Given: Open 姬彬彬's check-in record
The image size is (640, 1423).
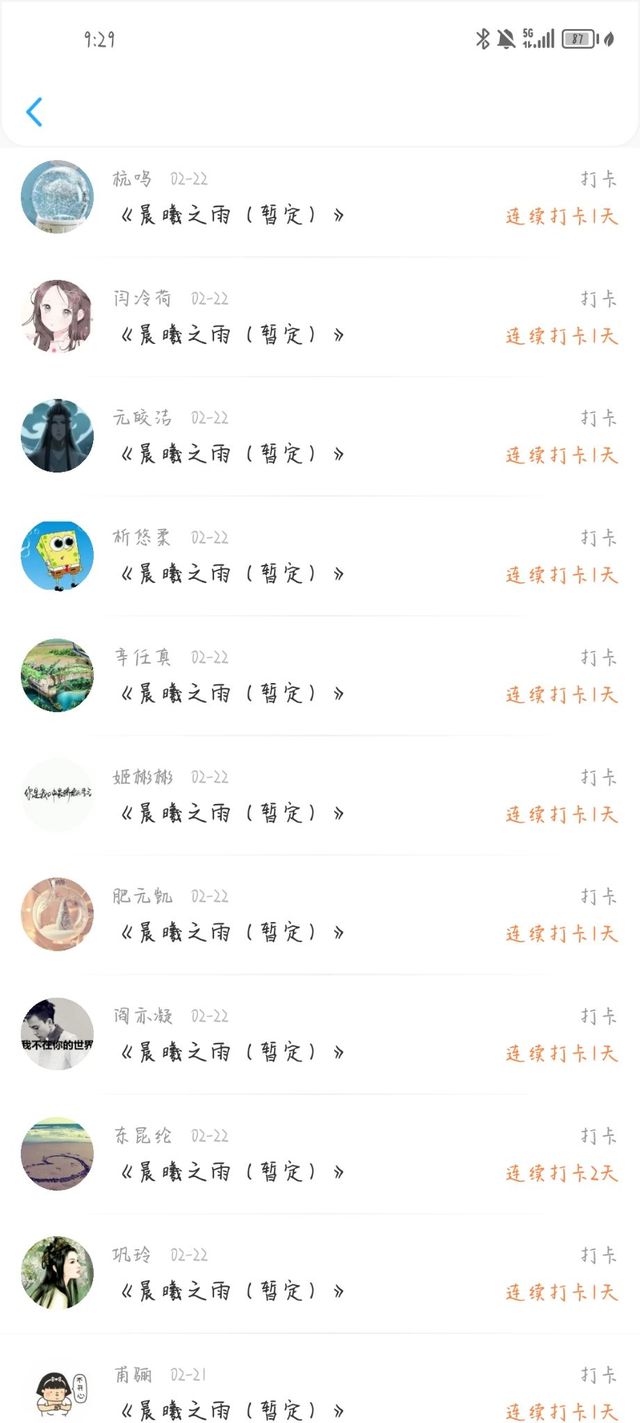Looking at the screenshot, I should coord(320,796).
